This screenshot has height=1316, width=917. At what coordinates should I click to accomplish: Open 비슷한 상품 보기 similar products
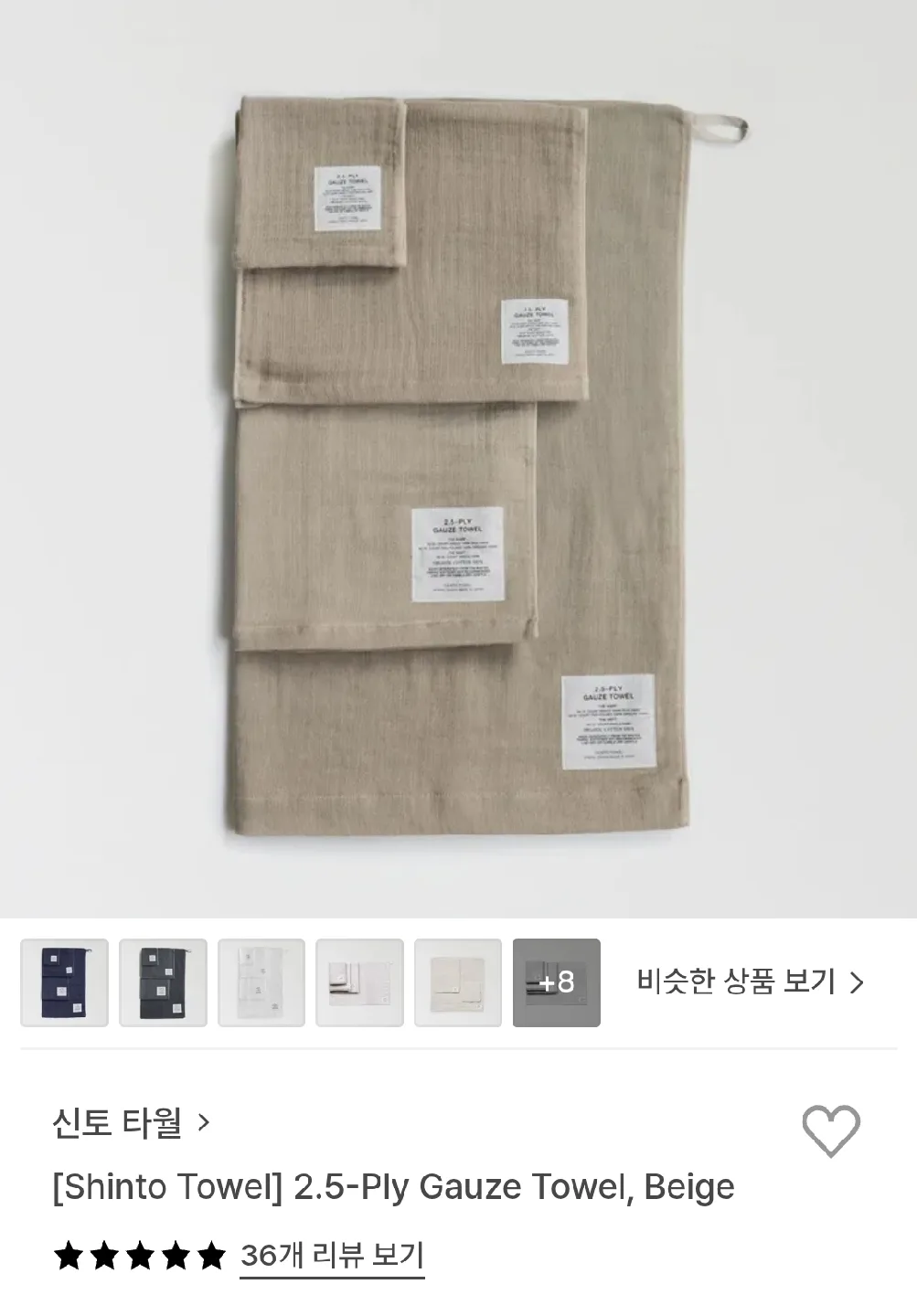pyautogui.click(x=750, y=982)
